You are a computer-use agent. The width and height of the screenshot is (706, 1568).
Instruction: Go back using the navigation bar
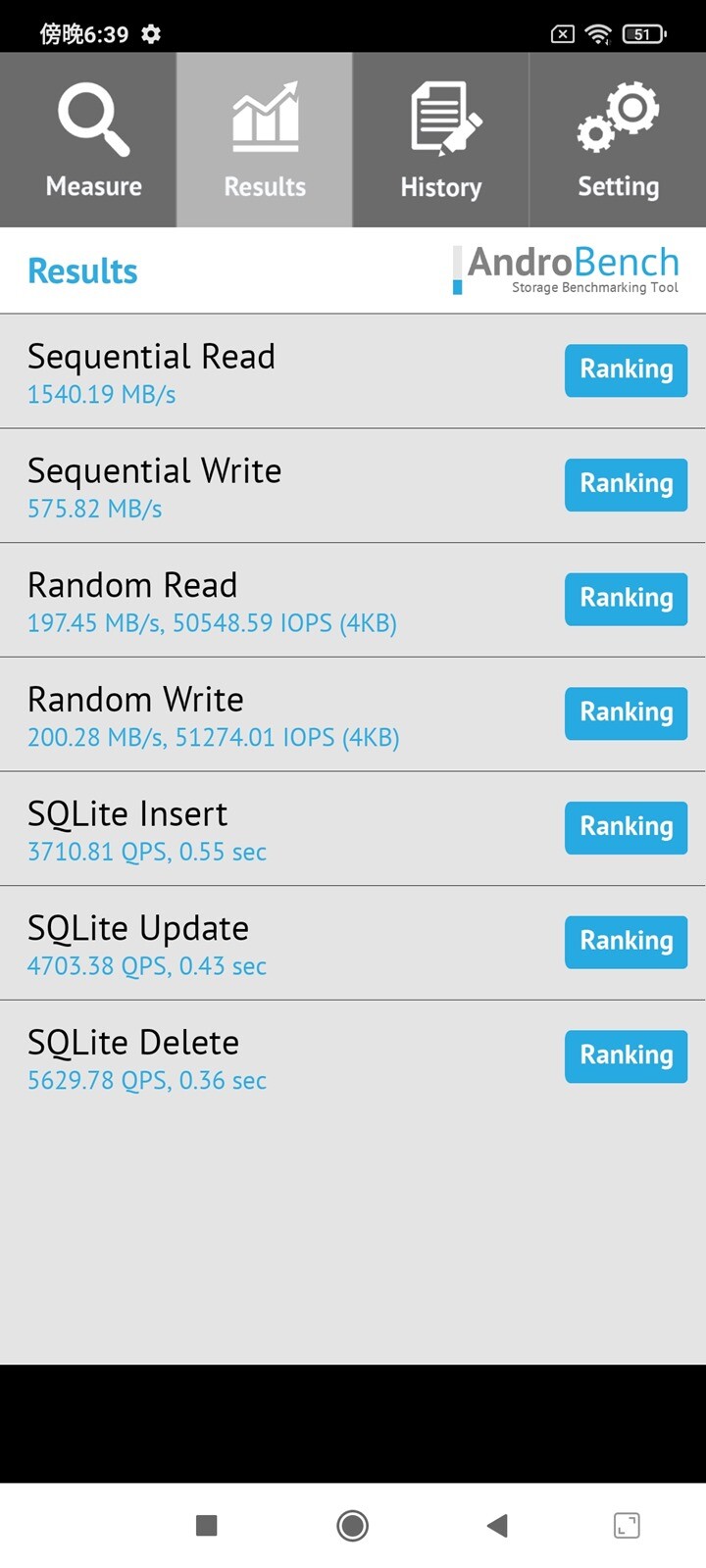point(497,1525)
